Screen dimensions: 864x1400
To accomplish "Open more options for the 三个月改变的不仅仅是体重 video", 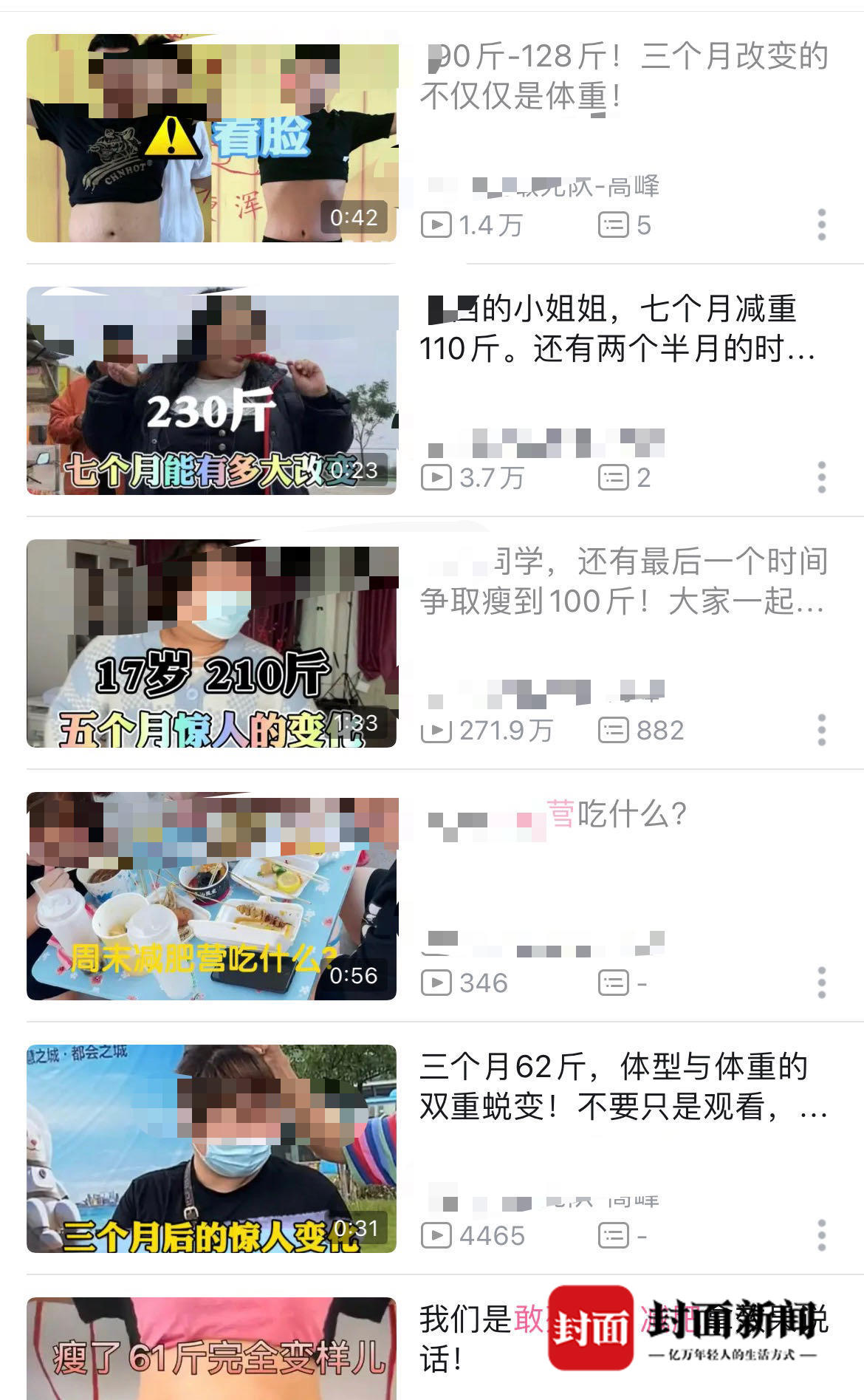I will point(821,225).
